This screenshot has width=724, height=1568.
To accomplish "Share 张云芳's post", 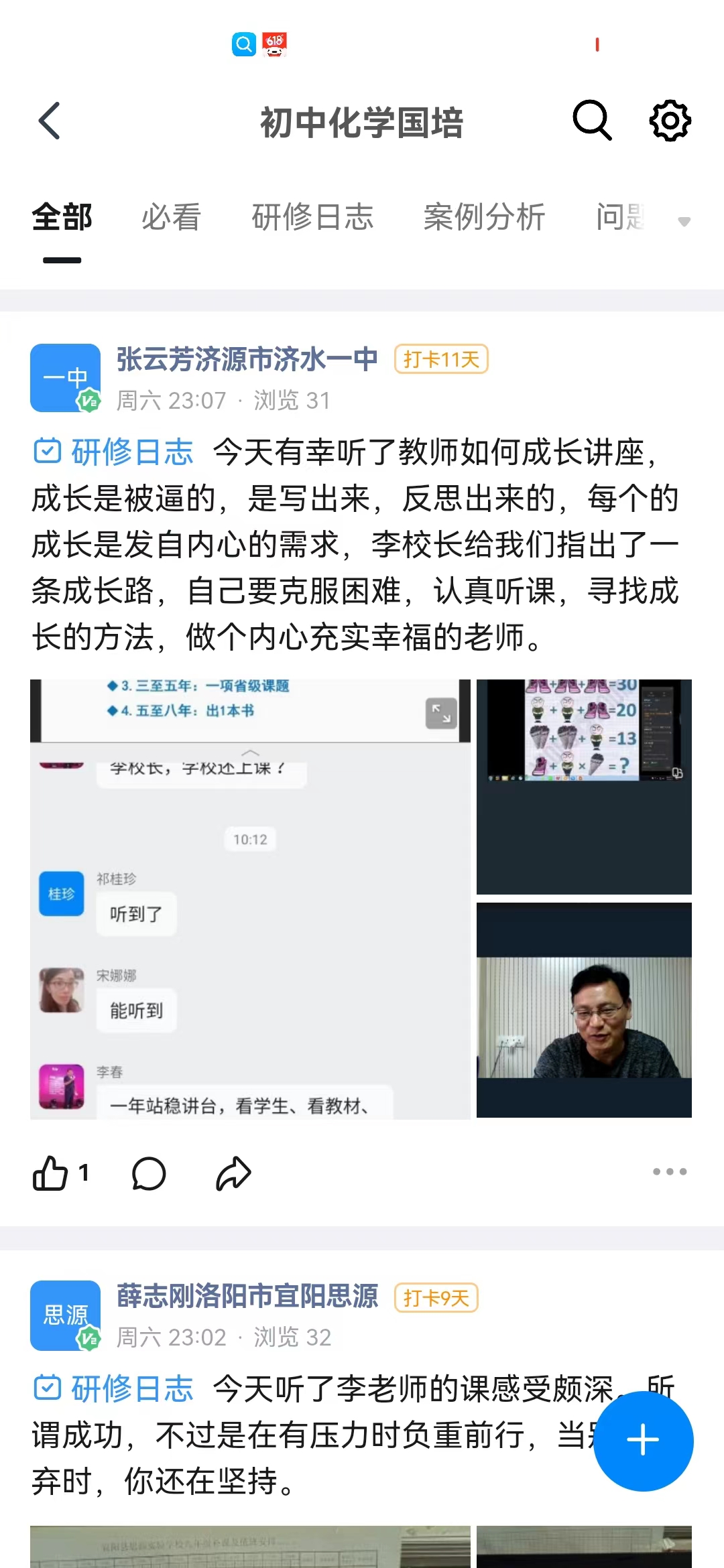I will click(x=233, y=1173).
